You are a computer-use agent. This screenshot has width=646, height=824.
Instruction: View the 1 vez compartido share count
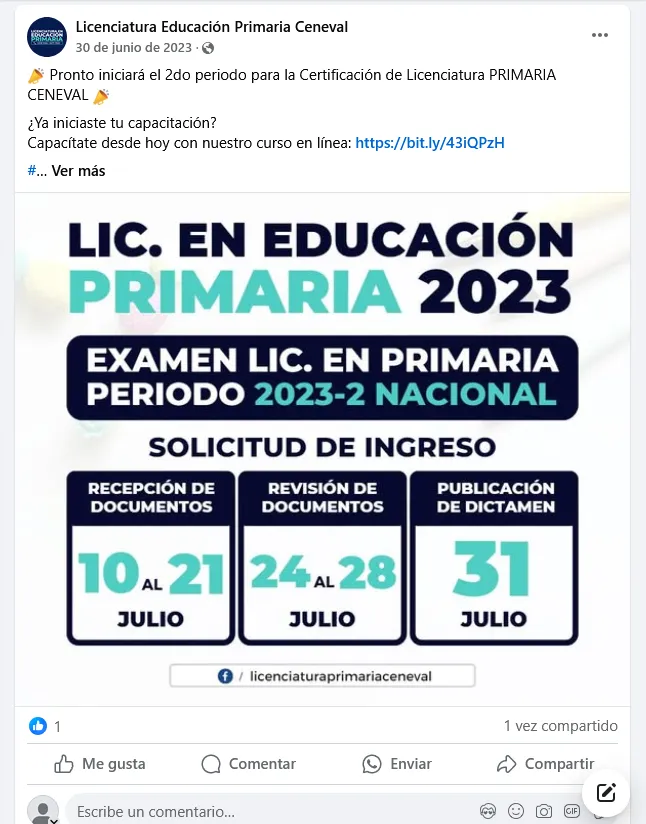click(560, 726)
